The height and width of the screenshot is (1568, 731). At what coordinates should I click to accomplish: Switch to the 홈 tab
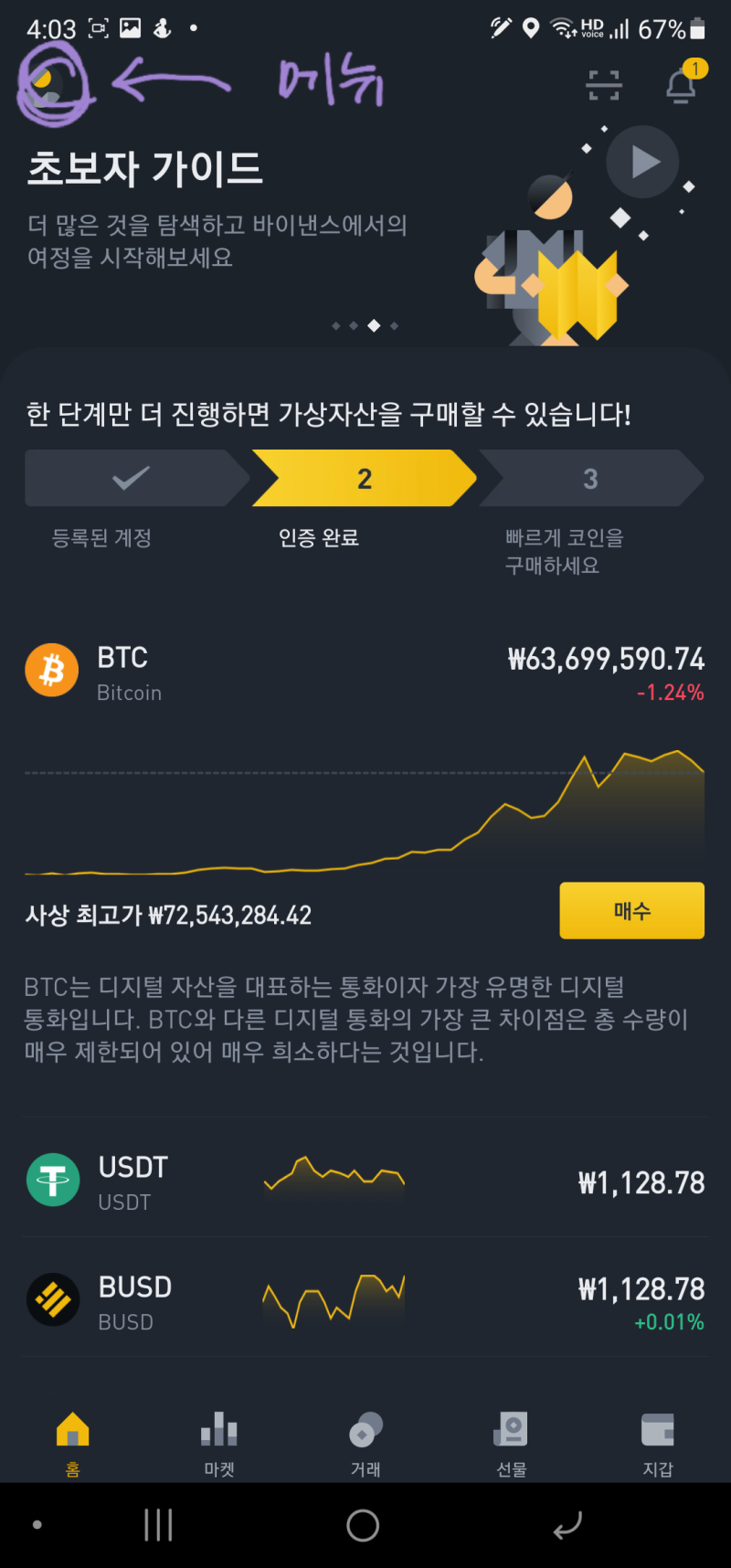pyautogui.click(x=73, y=1444)
